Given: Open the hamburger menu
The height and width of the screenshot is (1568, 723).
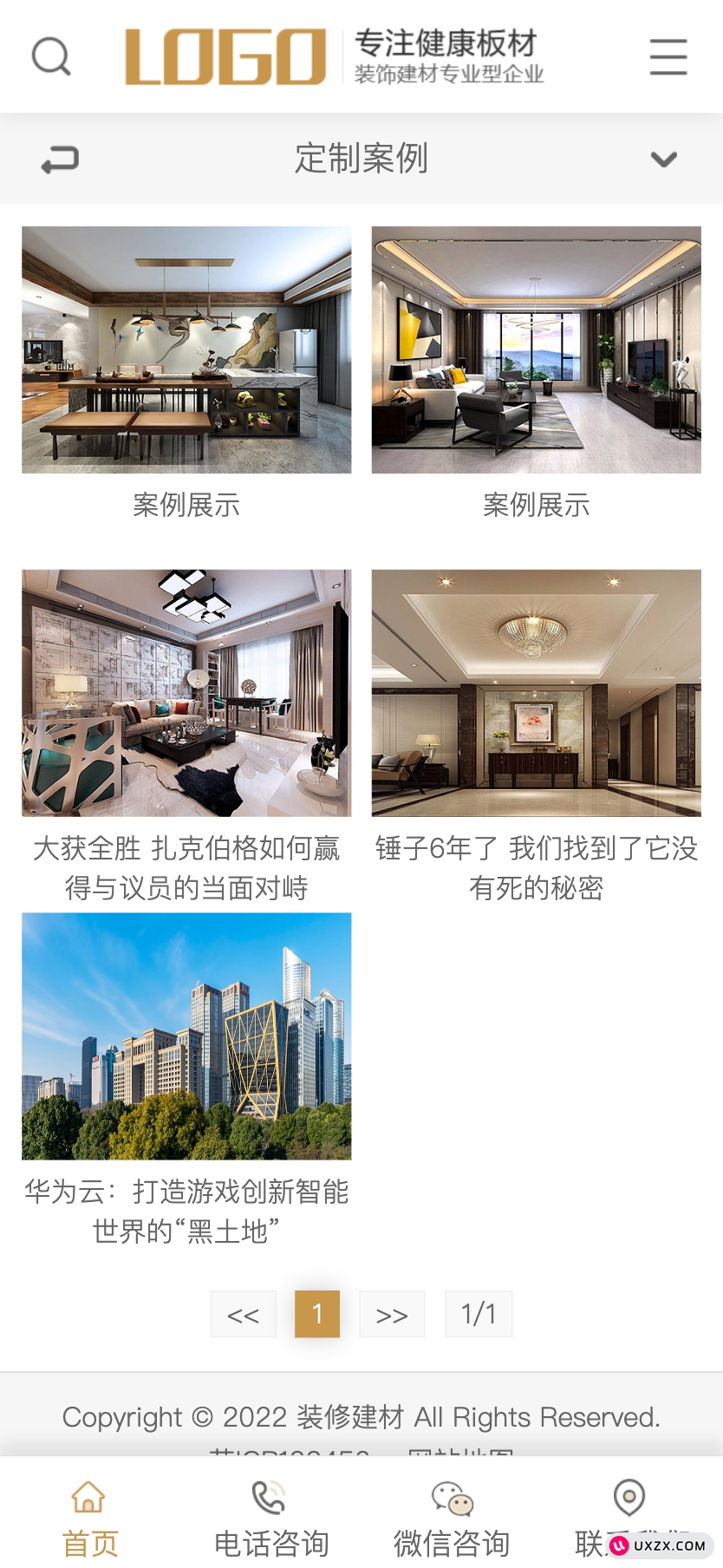Looking at the screenshot, I should (x=668, y=56).
